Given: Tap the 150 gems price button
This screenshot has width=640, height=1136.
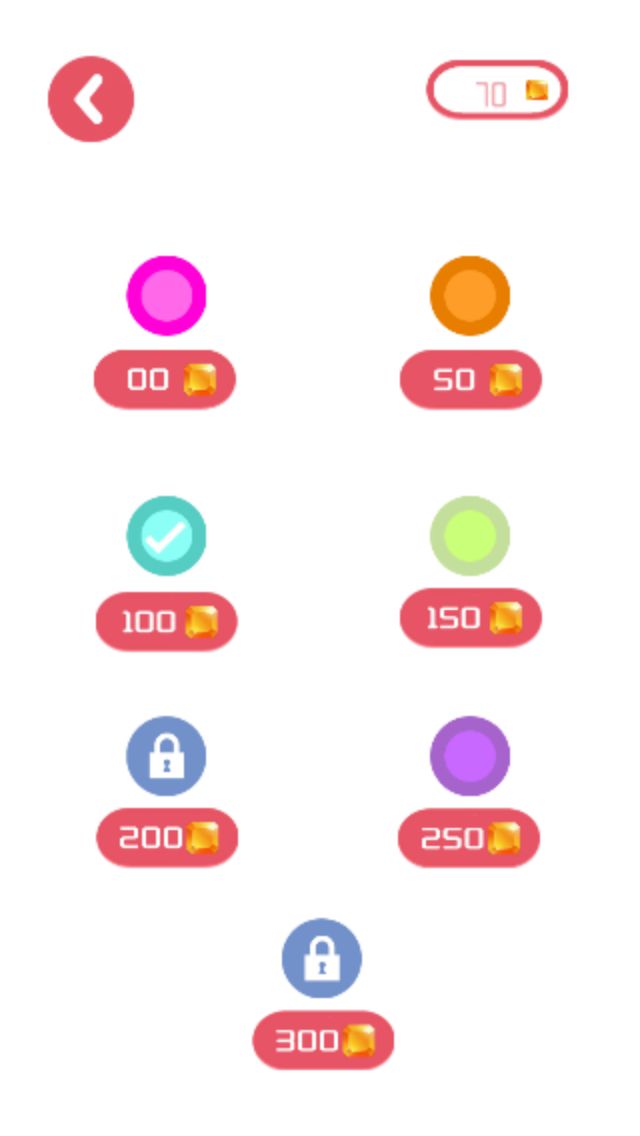Looking at the screenshot, I should [x=470, y=619].
